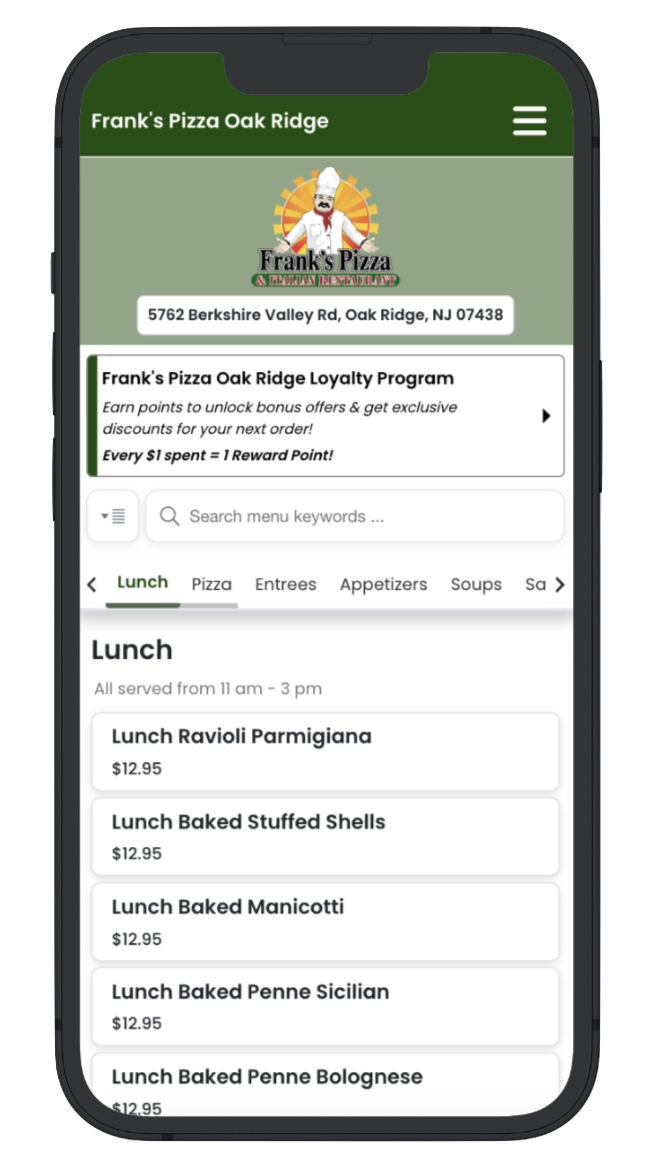Go to the Appetizers tab
Screen dimensions: 648x1160
pos(383,584)
